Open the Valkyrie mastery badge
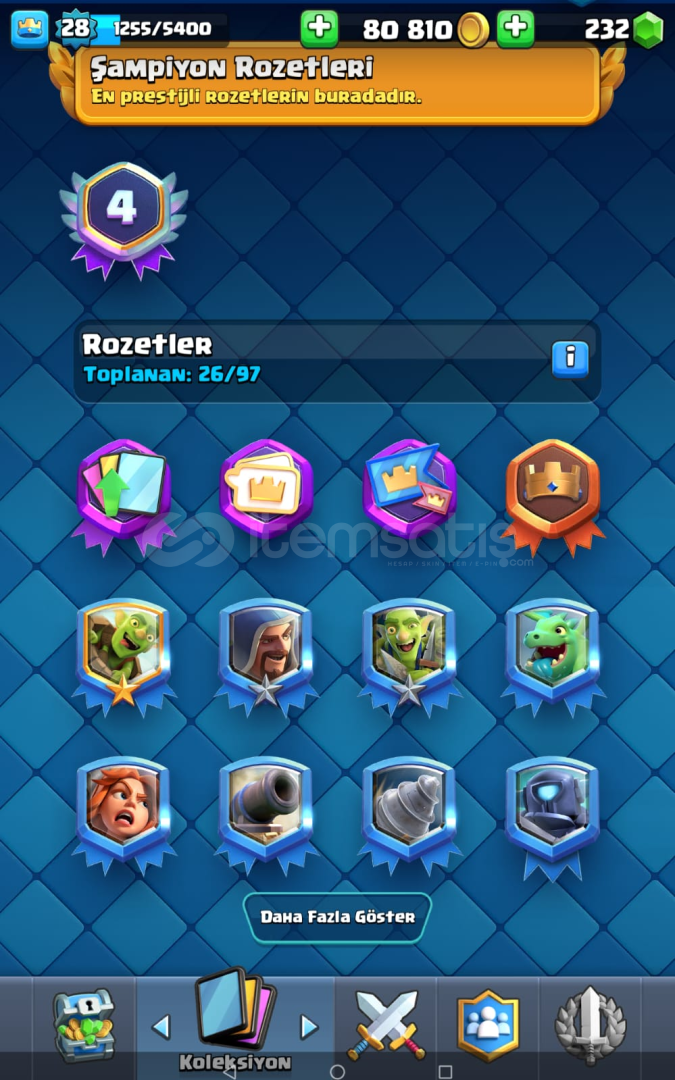Screen dimensions: 675x1080 pyautogui.click(x=124, y=811)
